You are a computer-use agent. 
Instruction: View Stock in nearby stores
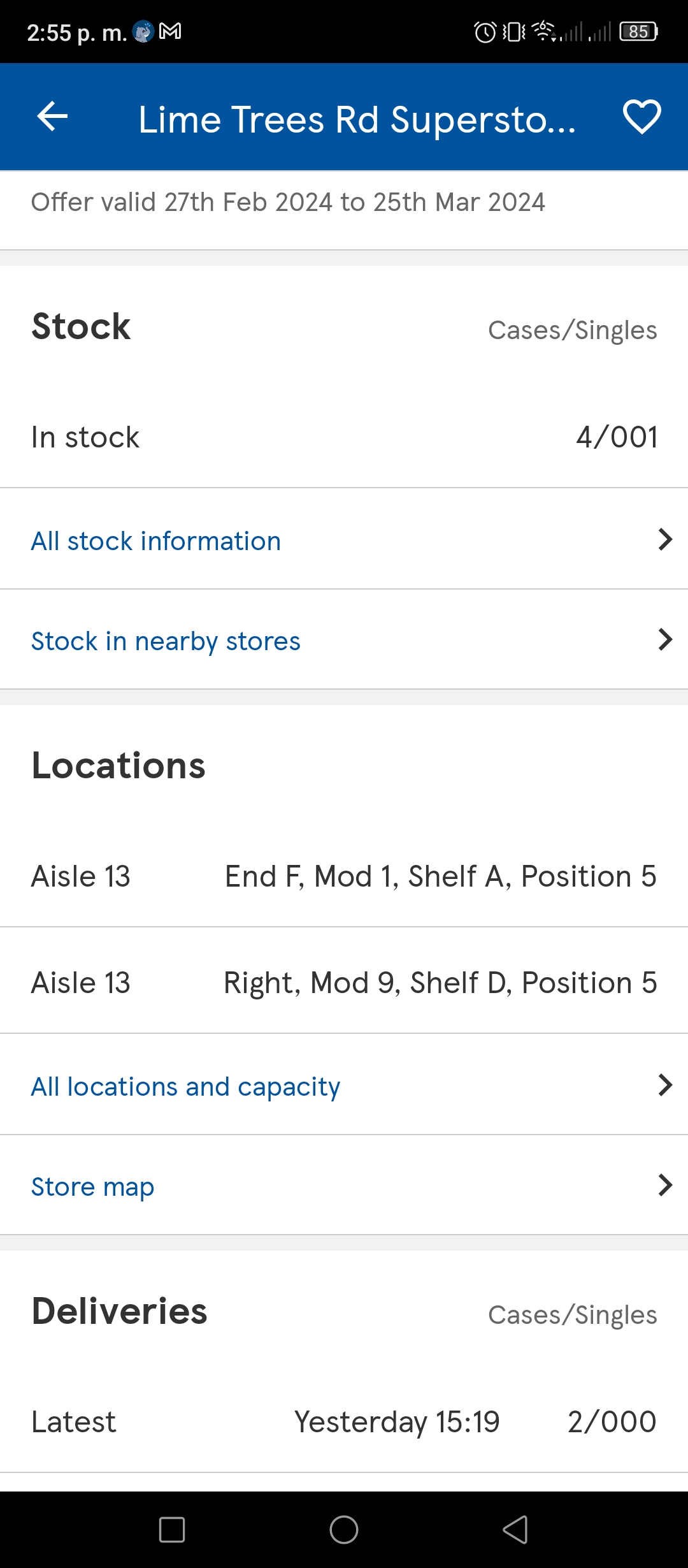click(344, 639)
